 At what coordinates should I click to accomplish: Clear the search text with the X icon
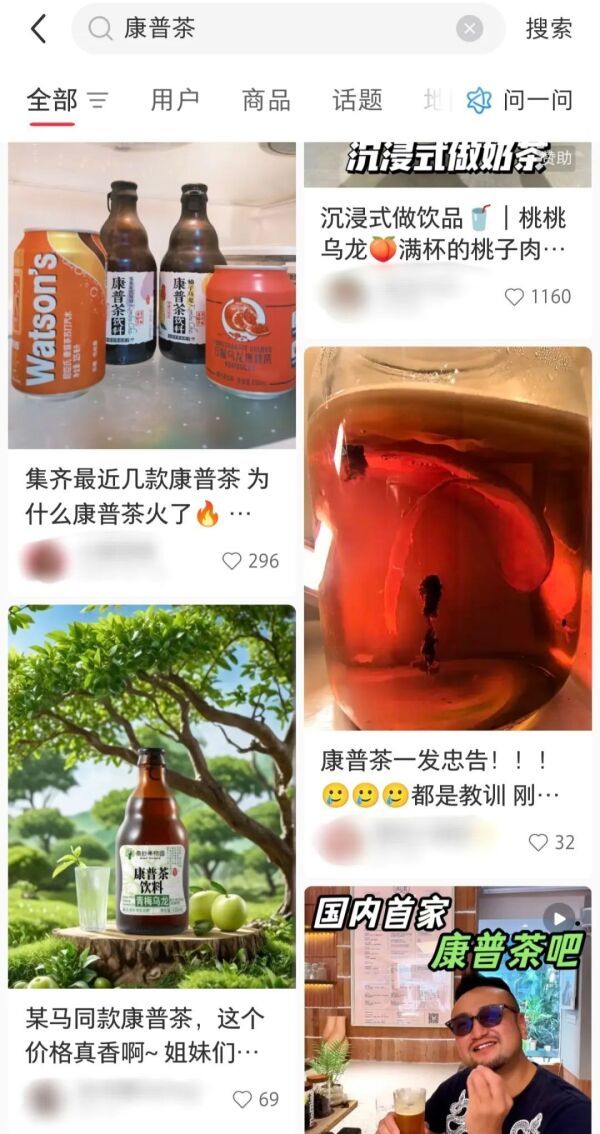[469, 29]
